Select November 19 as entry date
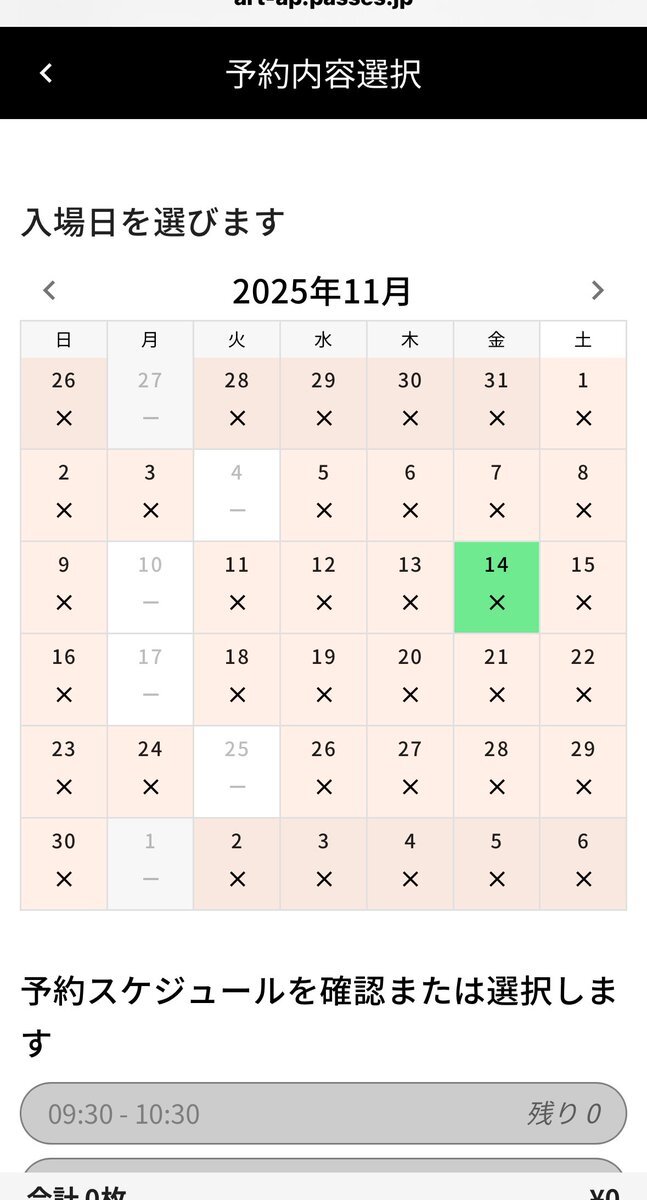 click(x=323, y=679)
